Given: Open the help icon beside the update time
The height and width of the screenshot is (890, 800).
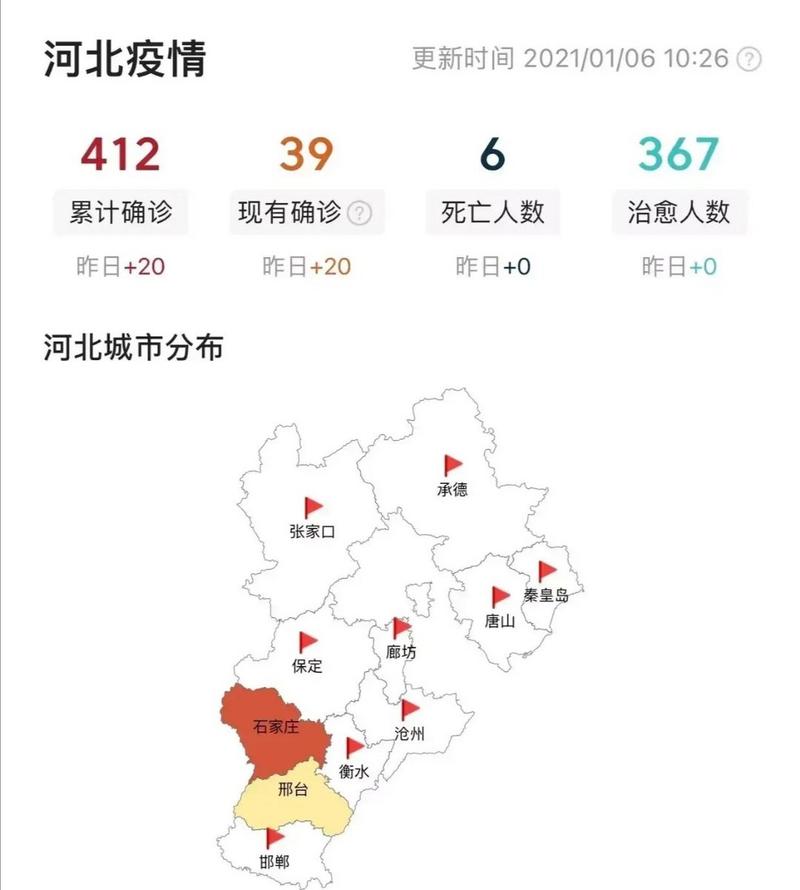Looking at the screenshot, I should tap(749, 59).
